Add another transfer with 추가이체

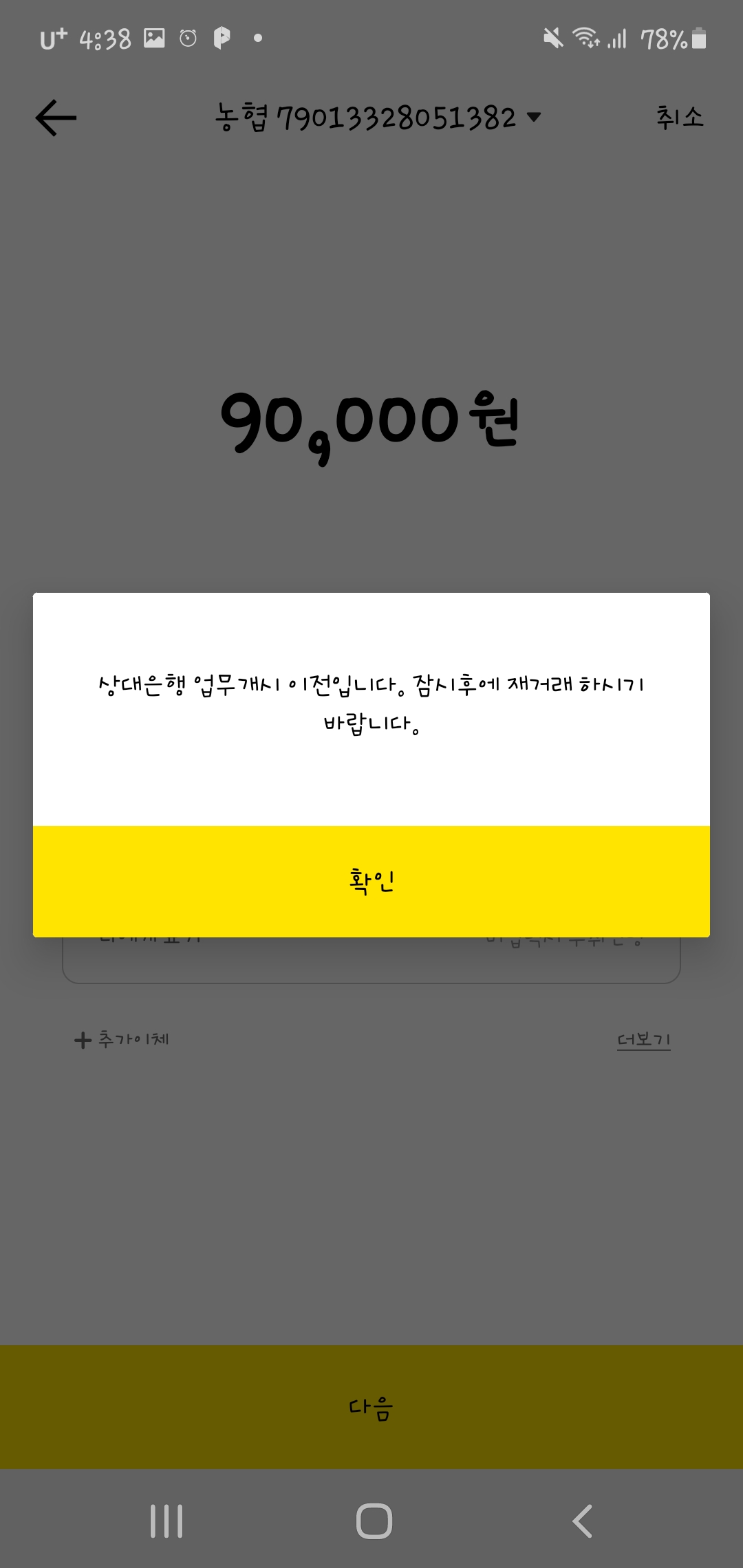[122, 1039]
